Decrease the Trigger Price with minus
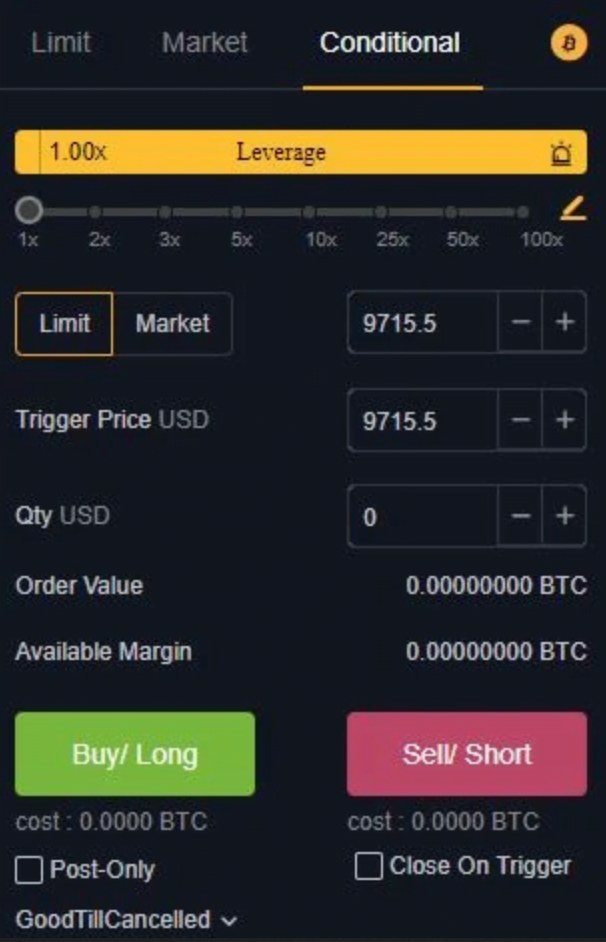The height and width of the screenshot is (942, 606). click(520, 420)
